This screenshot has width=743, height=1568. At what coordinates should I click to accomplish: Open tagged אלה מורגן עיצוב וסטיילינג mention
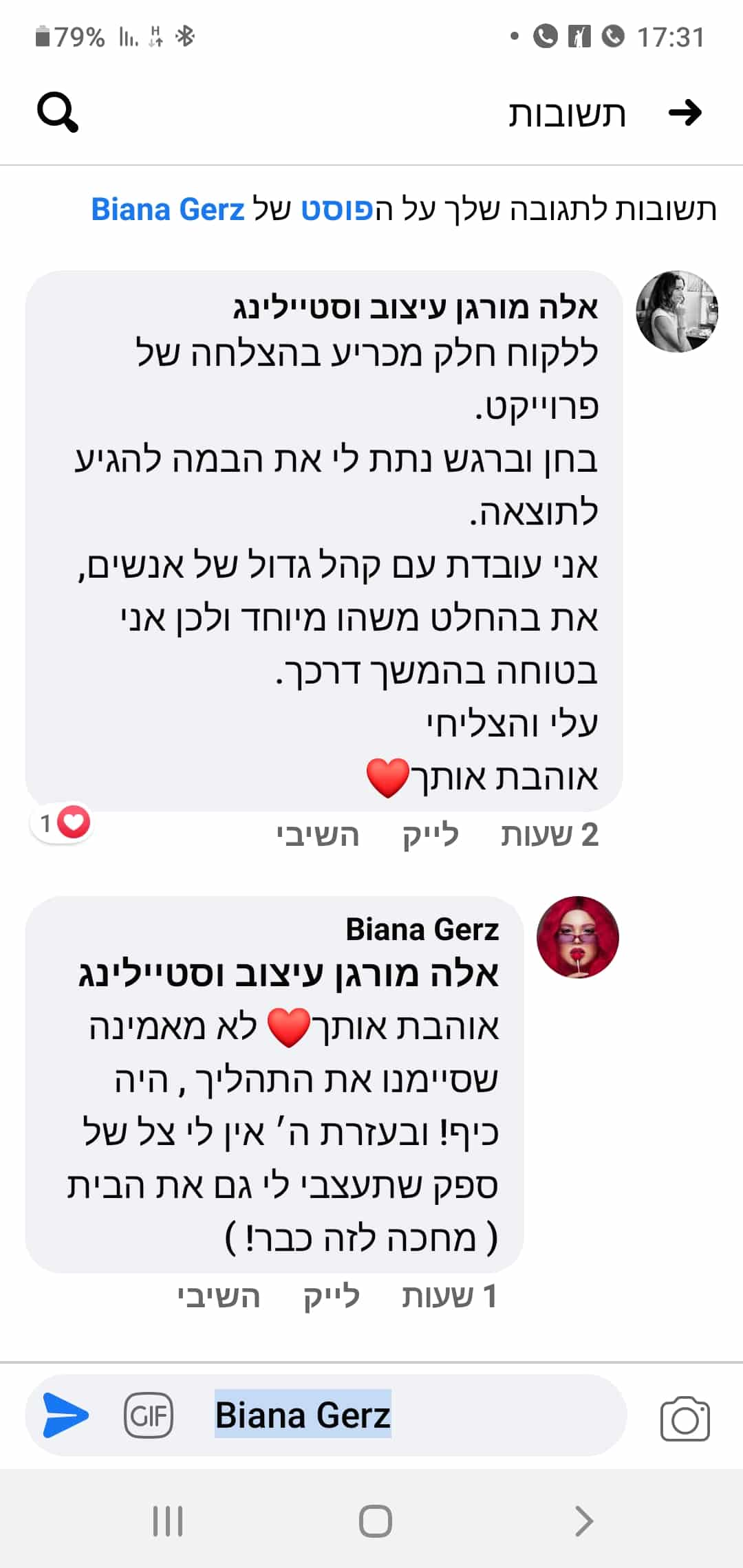point(289,974)
